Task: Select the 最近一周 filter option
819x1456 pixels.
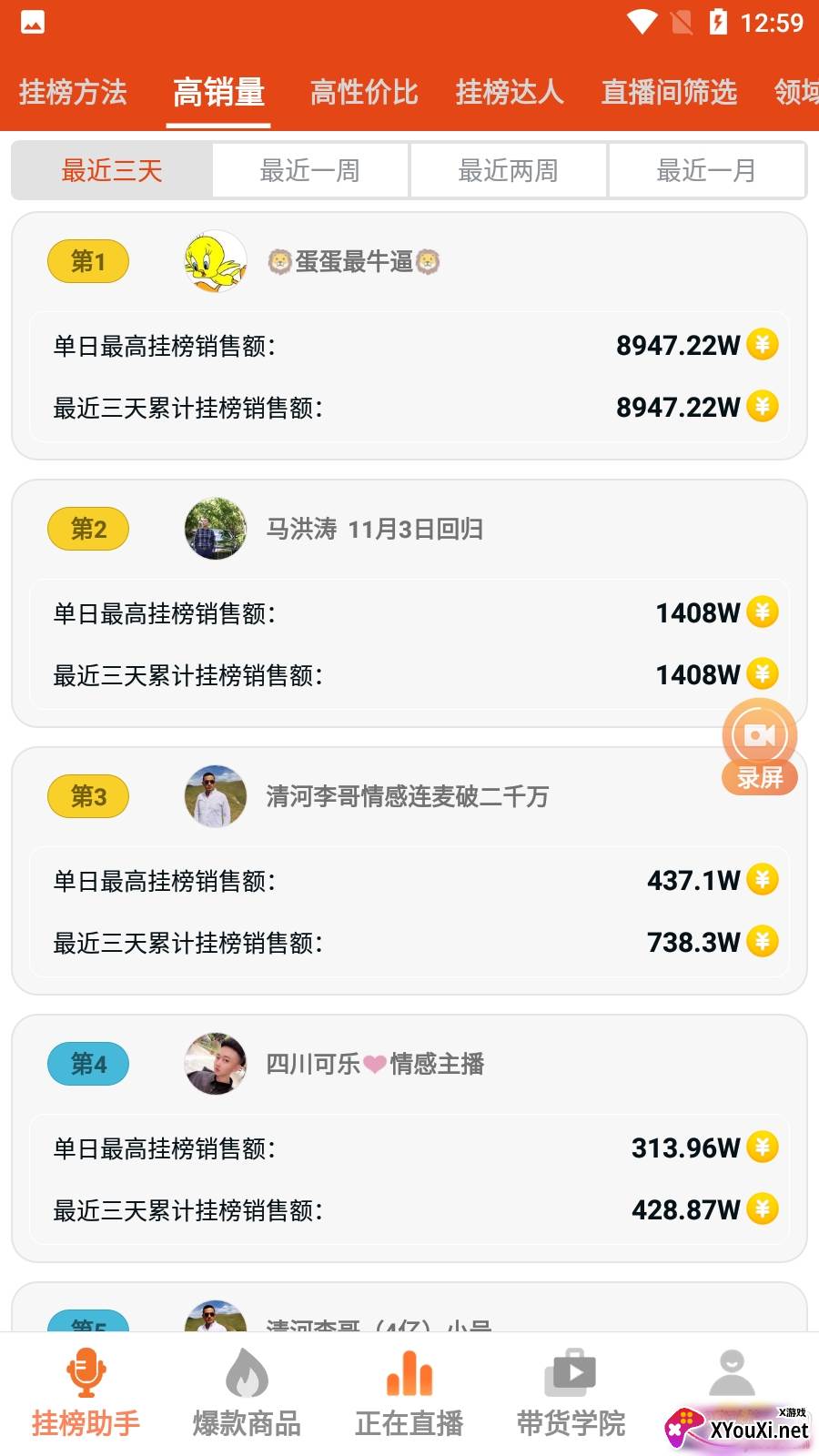Action: (309, 170)
